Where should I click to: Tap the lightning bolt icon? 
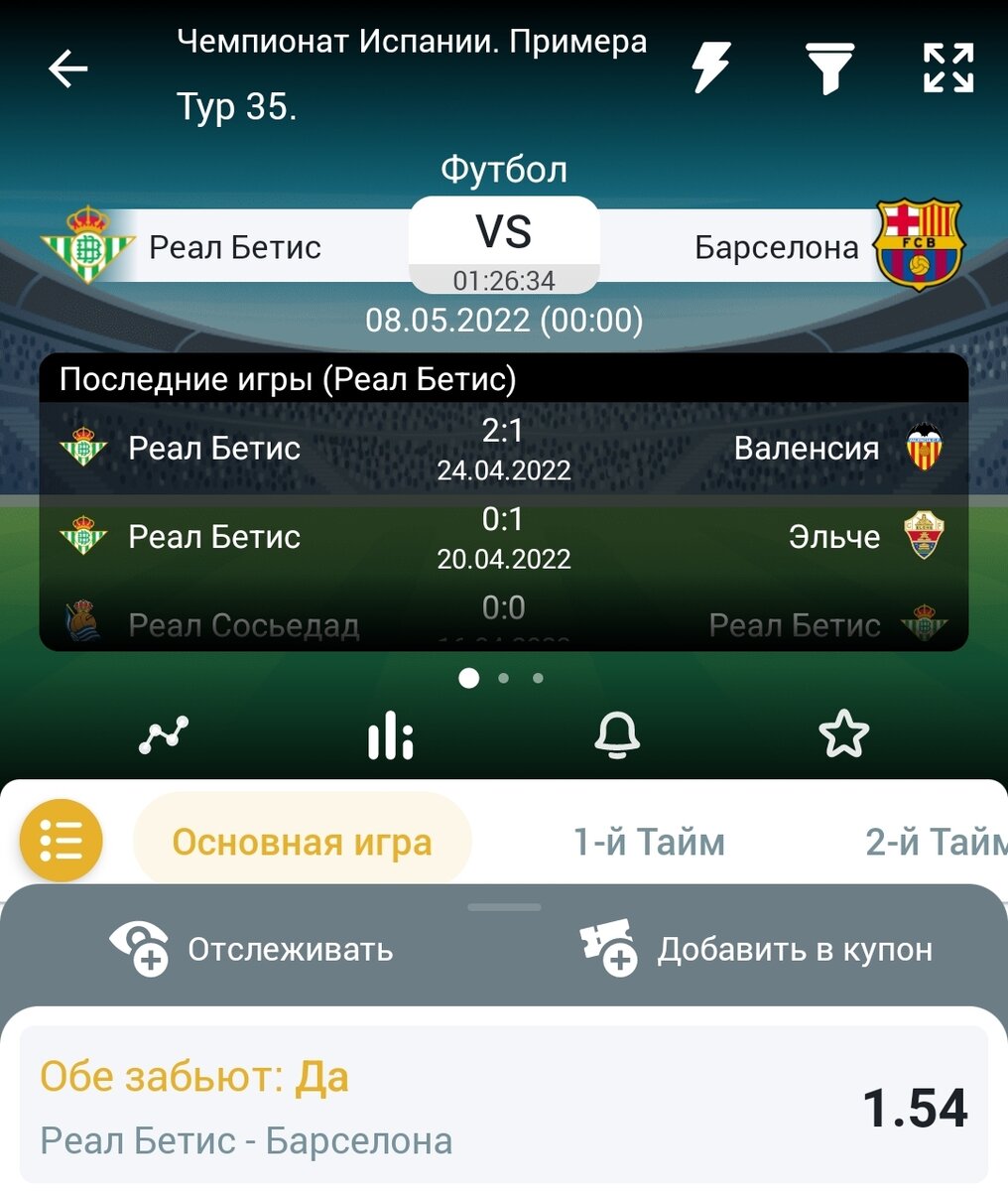coord(710,67)
